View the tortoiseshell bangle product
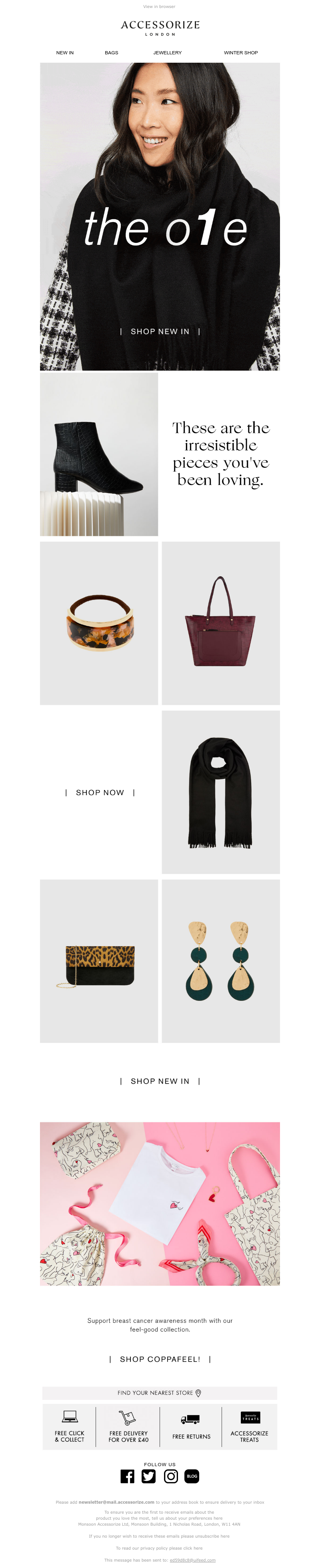This screenshot has height=1568, width=320. [99, 623]
